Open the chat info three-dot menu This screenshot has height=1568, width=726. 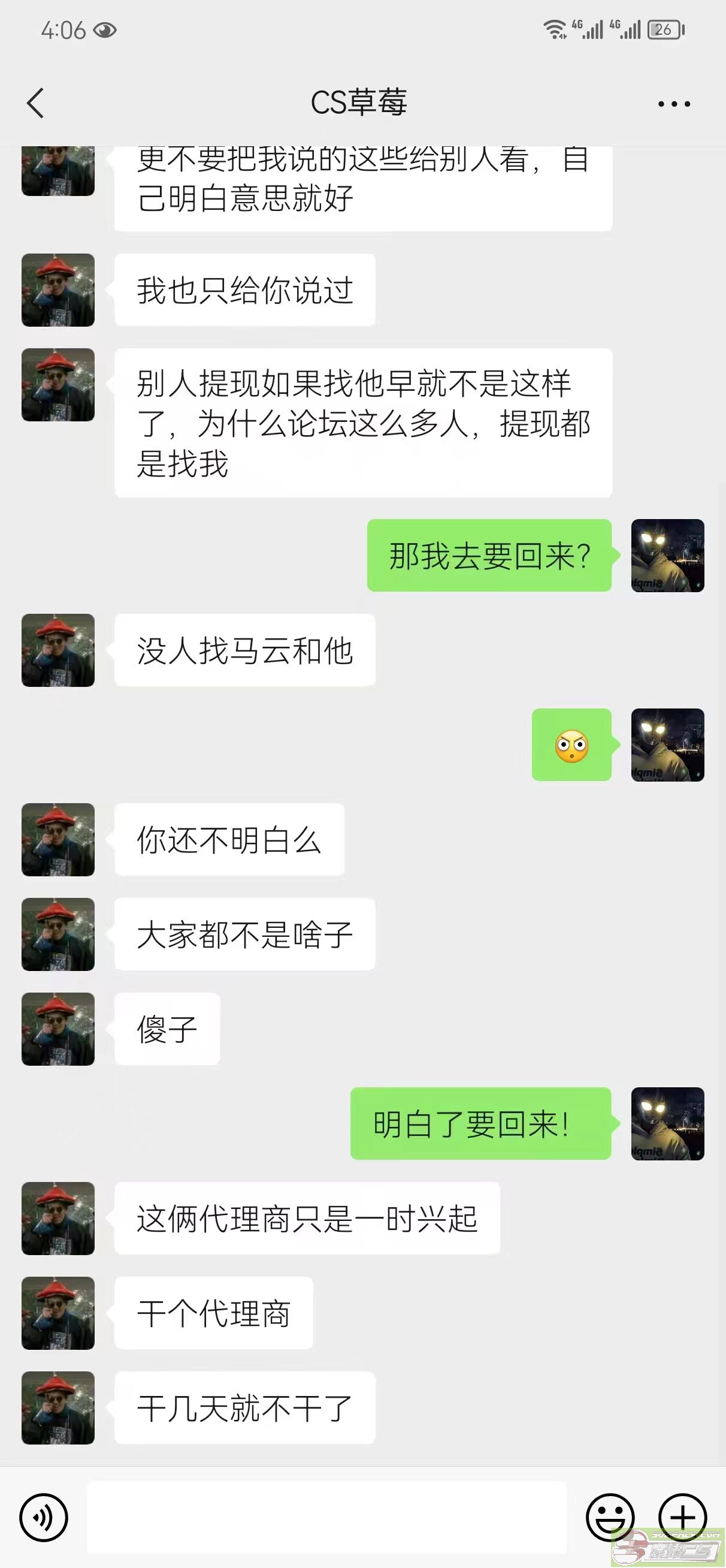(674, 104)
